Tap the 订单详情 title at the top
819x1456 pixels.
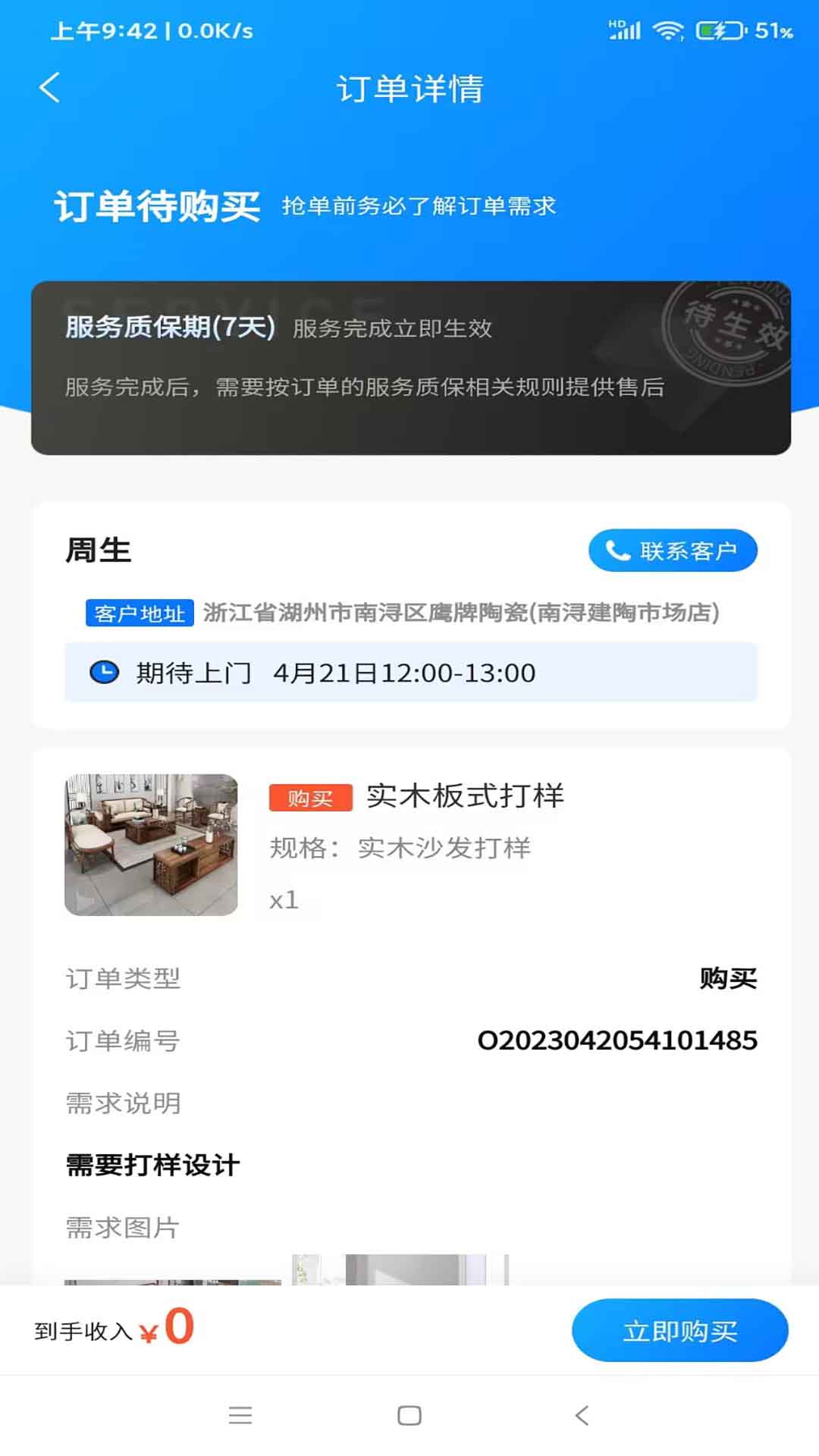[x=409, y=89]
